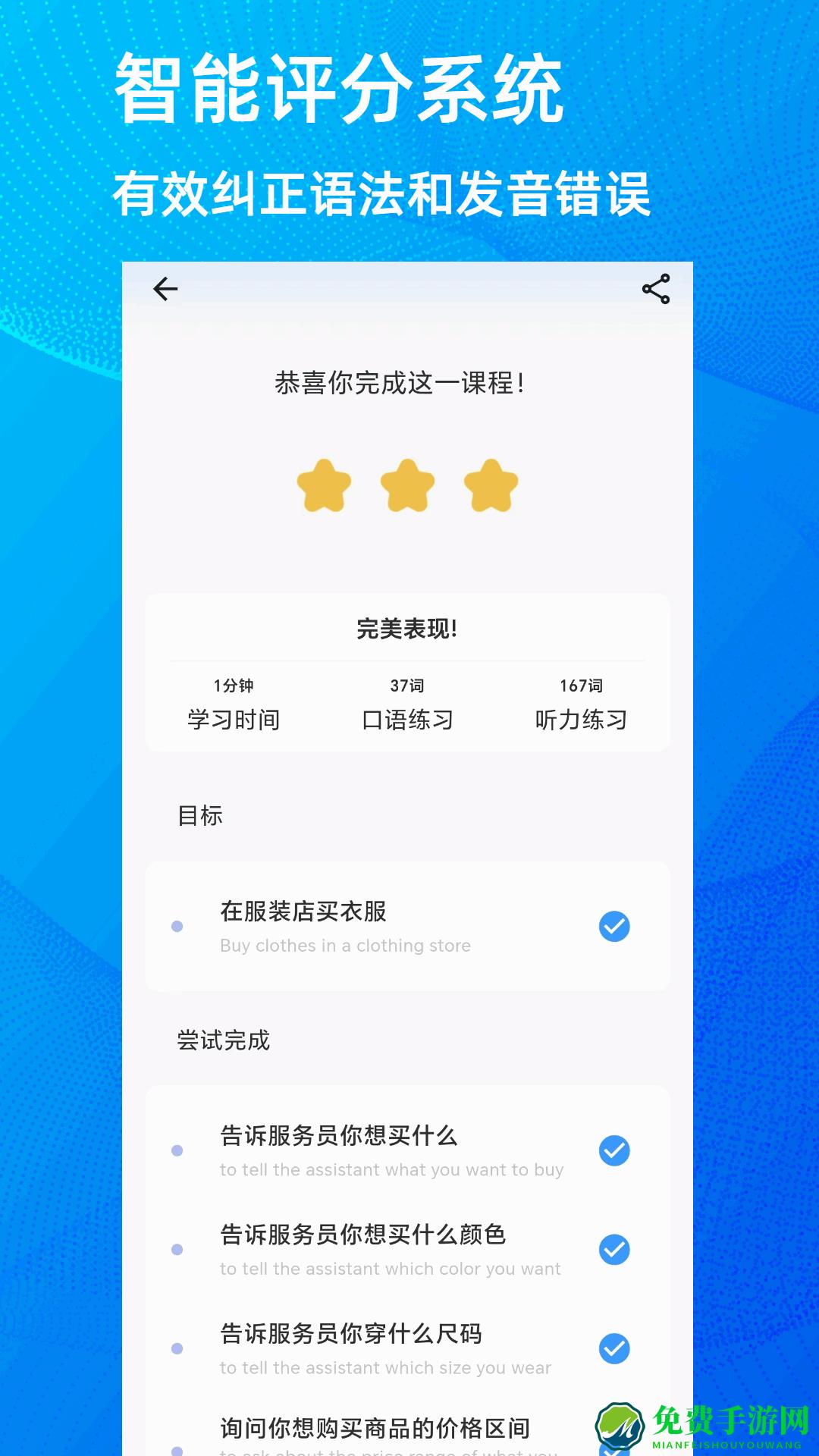Tap the back arrow to exit the lesson summary

tap(165, 289)
